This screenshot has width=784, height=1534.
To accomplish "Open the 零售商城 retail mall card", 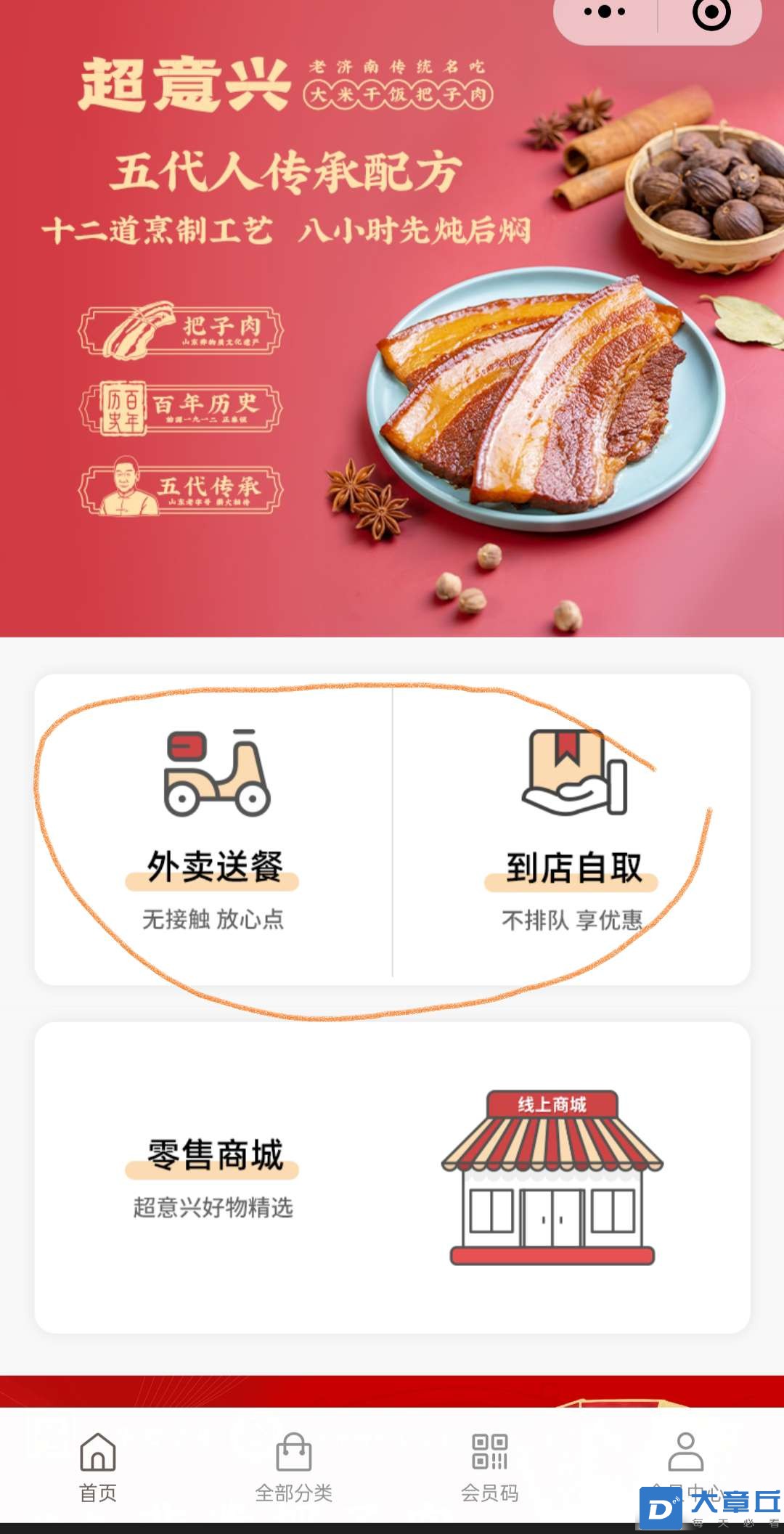I will tap(392, 1177).
